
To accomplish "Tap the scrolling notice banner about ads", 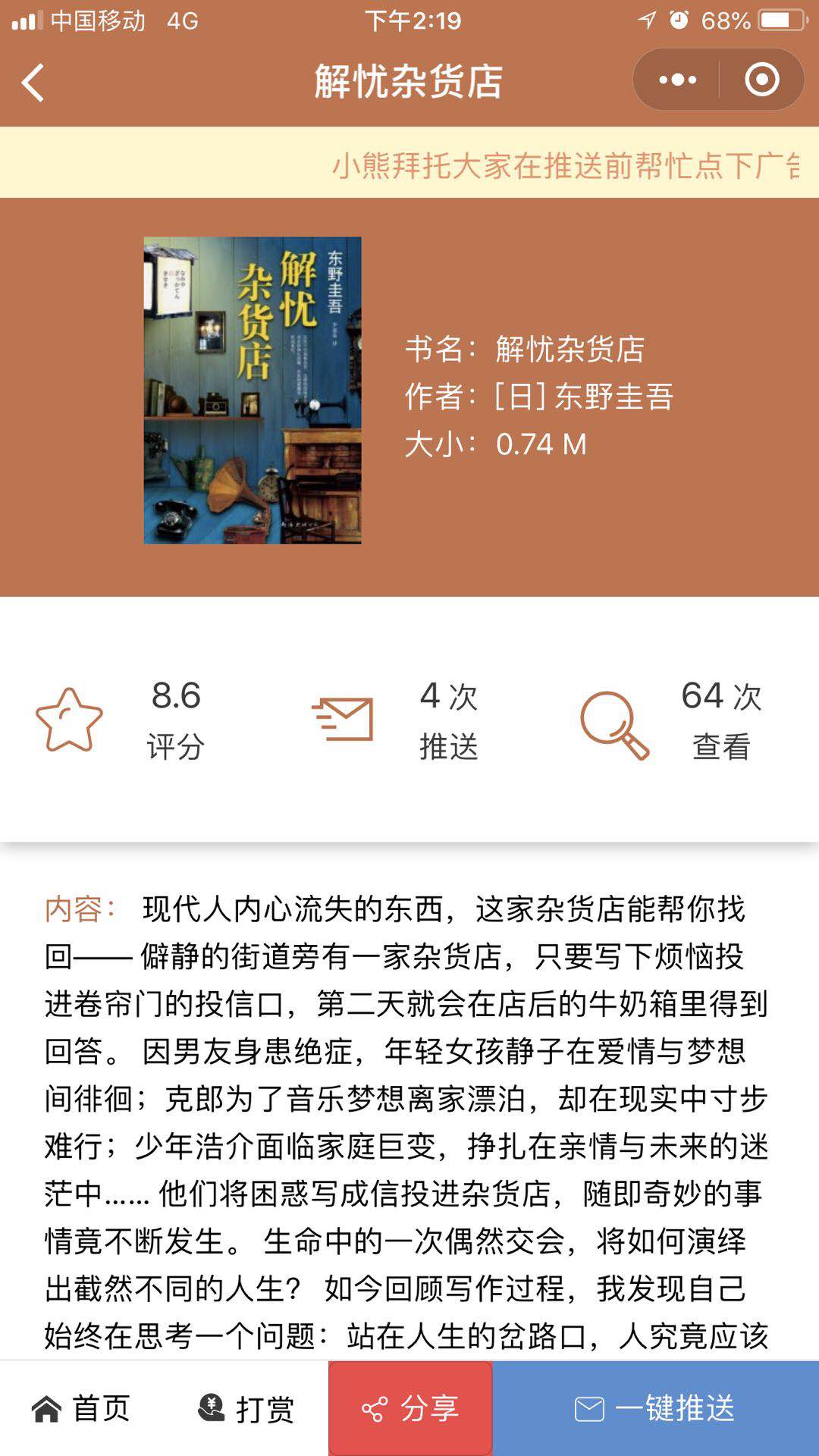I will click(x=409, y=163).
